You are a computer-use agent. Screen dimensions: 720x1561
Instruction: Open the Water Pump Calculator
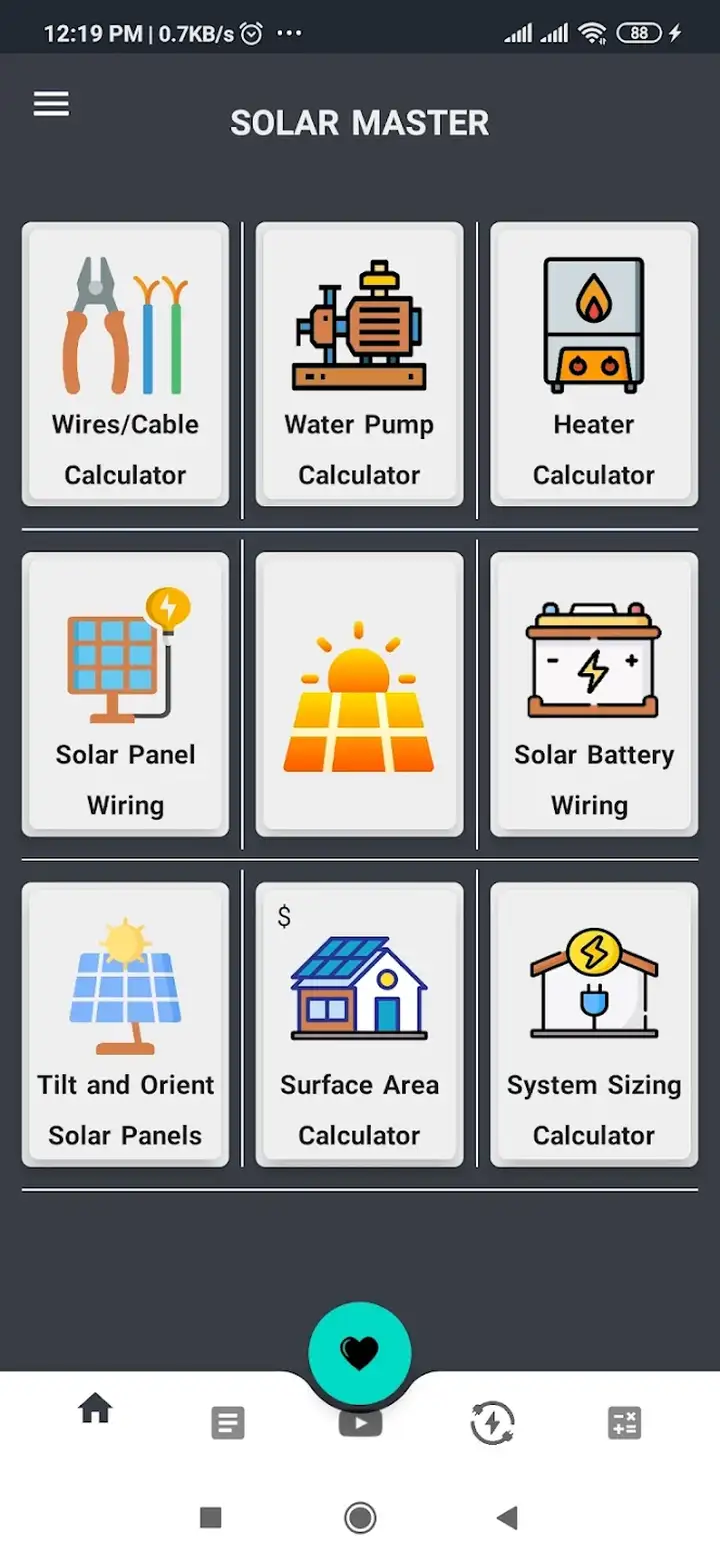pos(359,364)
